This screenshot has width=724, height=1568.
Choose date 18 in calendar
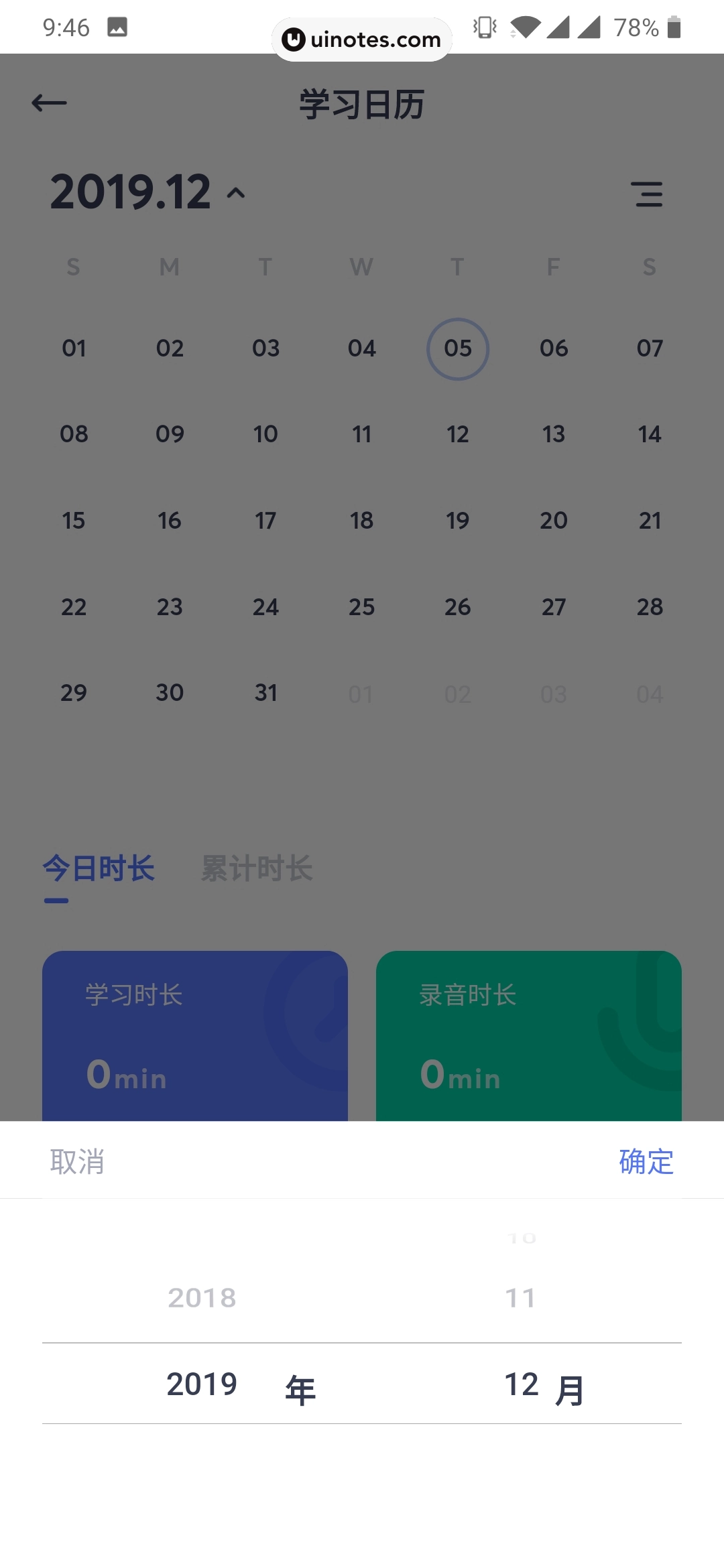[x=361, y=521]
